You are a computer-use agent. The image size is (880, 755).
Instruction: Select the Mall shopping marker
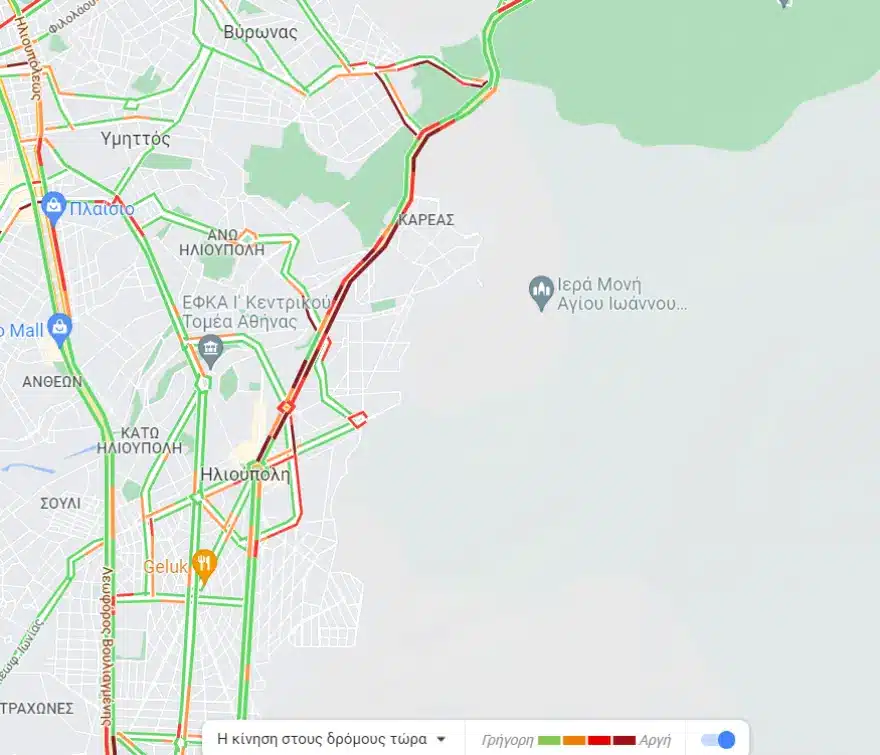60,328
